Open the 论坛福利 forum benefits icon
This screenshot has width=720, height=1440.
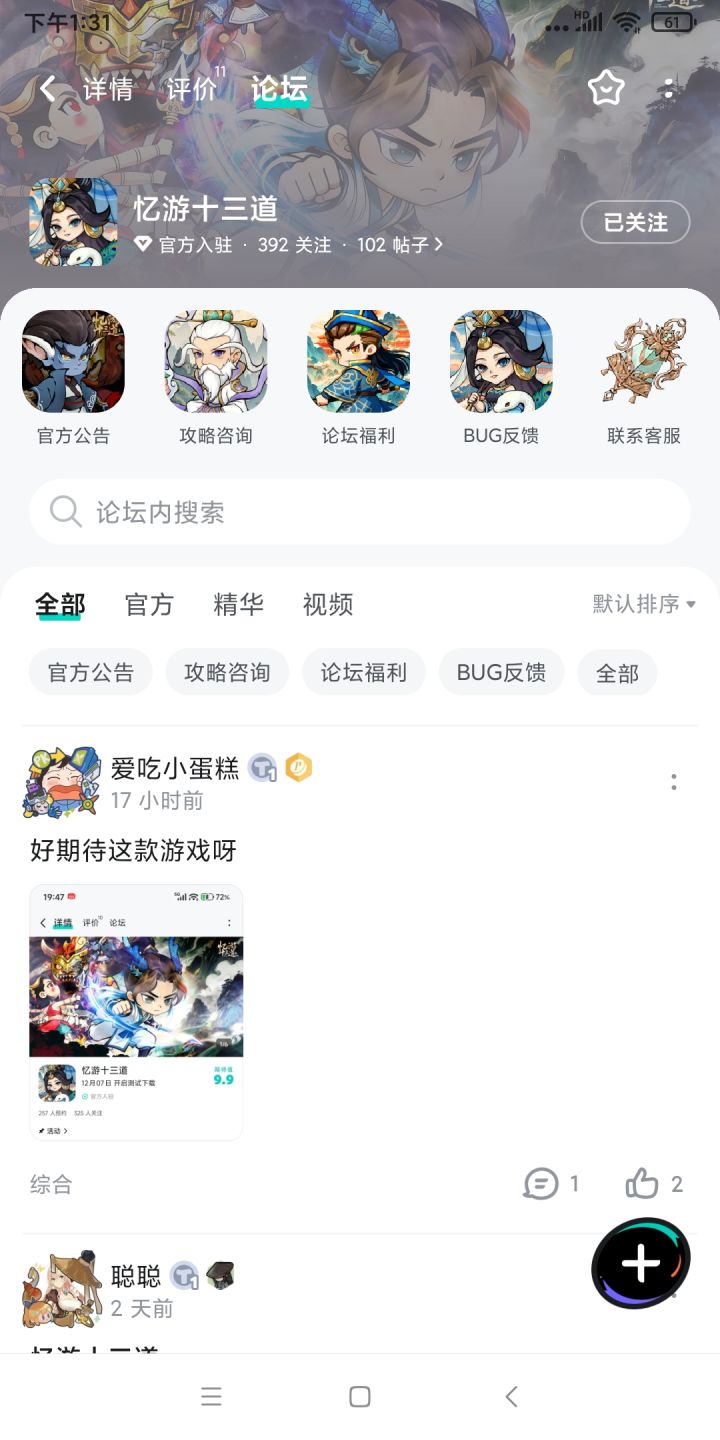click(x=359, y=362)
